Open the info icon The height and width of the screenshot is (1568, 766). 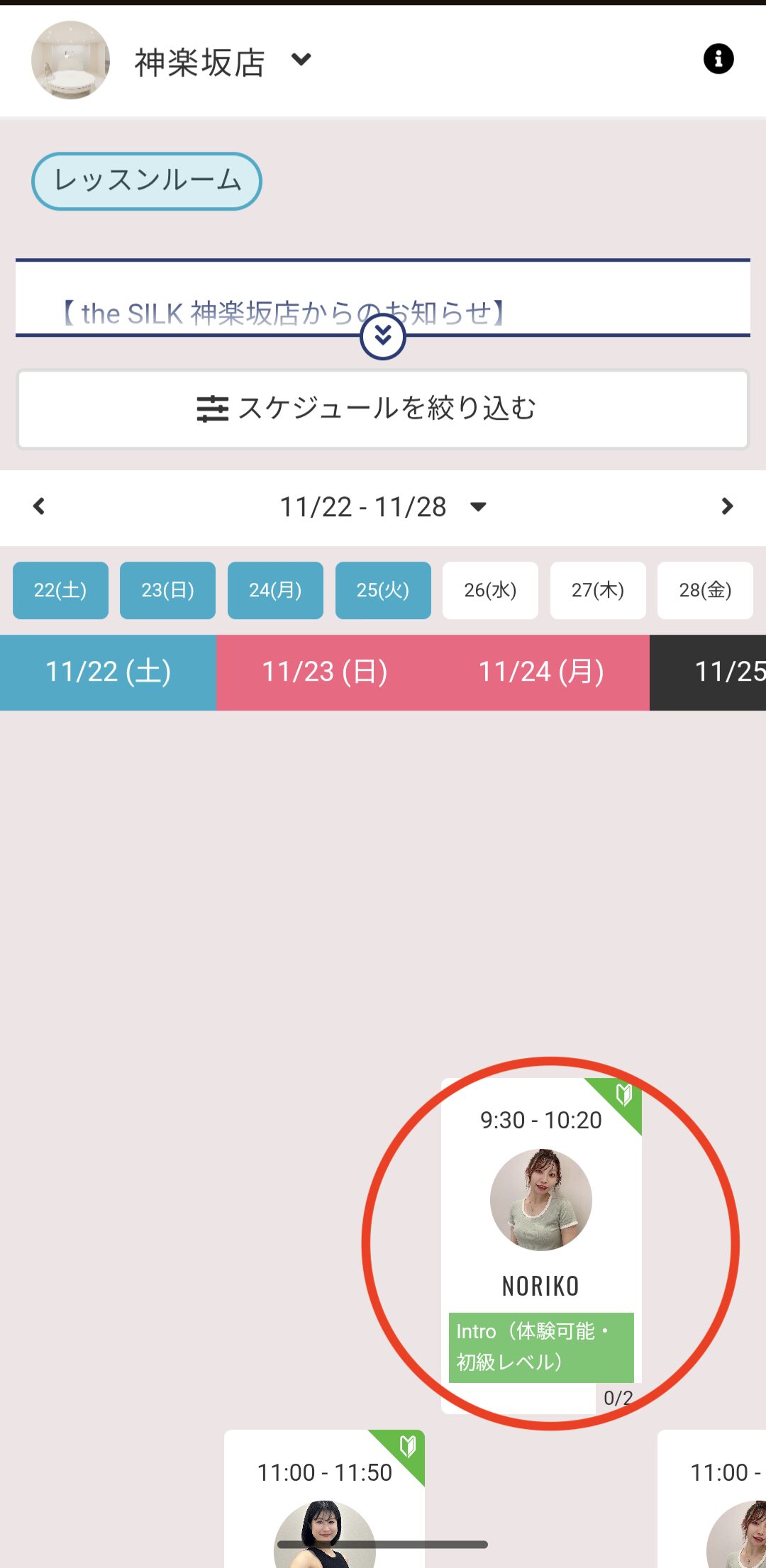click(x=718, y=59)
